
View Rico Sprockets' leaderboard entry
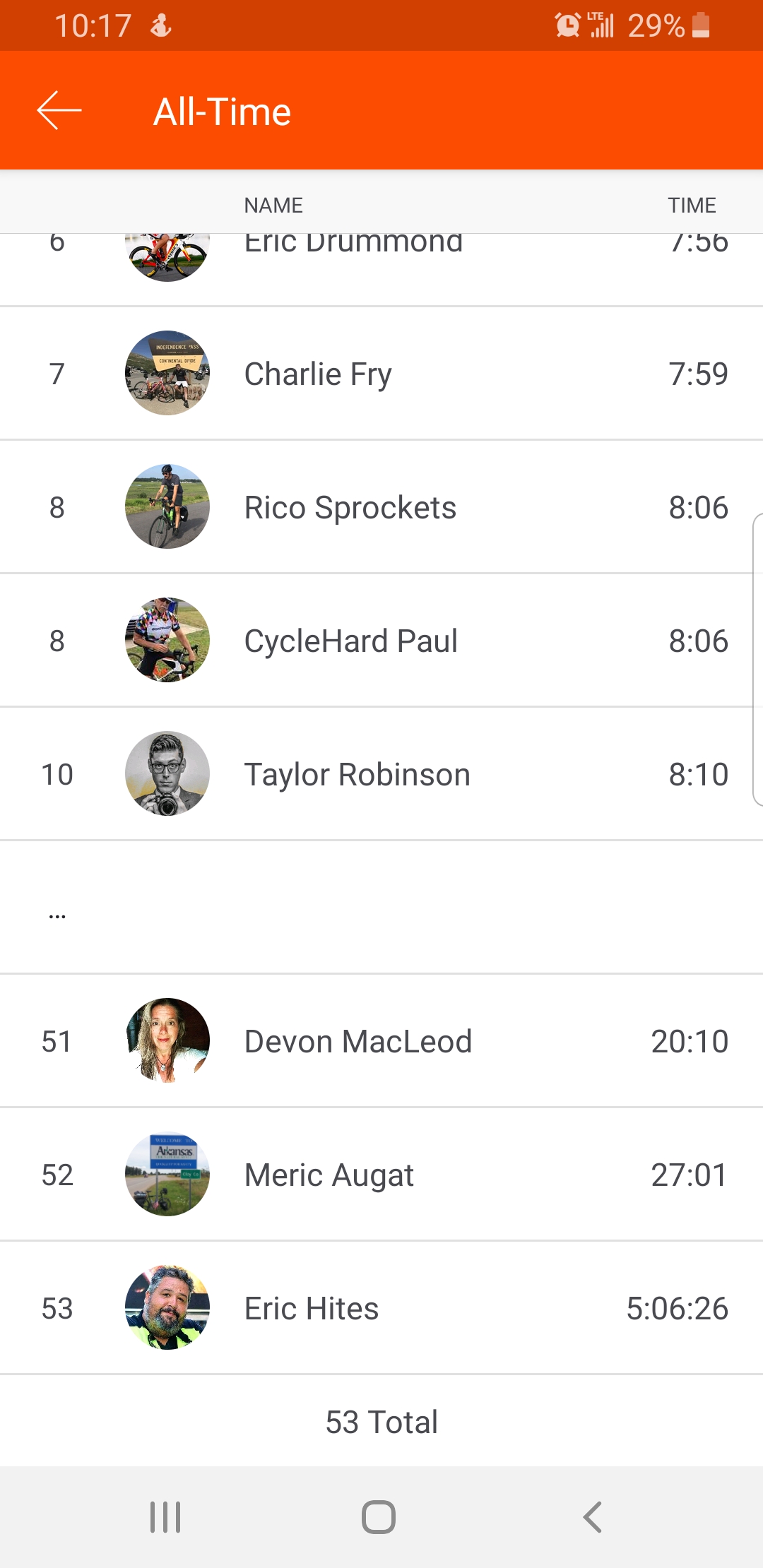pos(381,507)
